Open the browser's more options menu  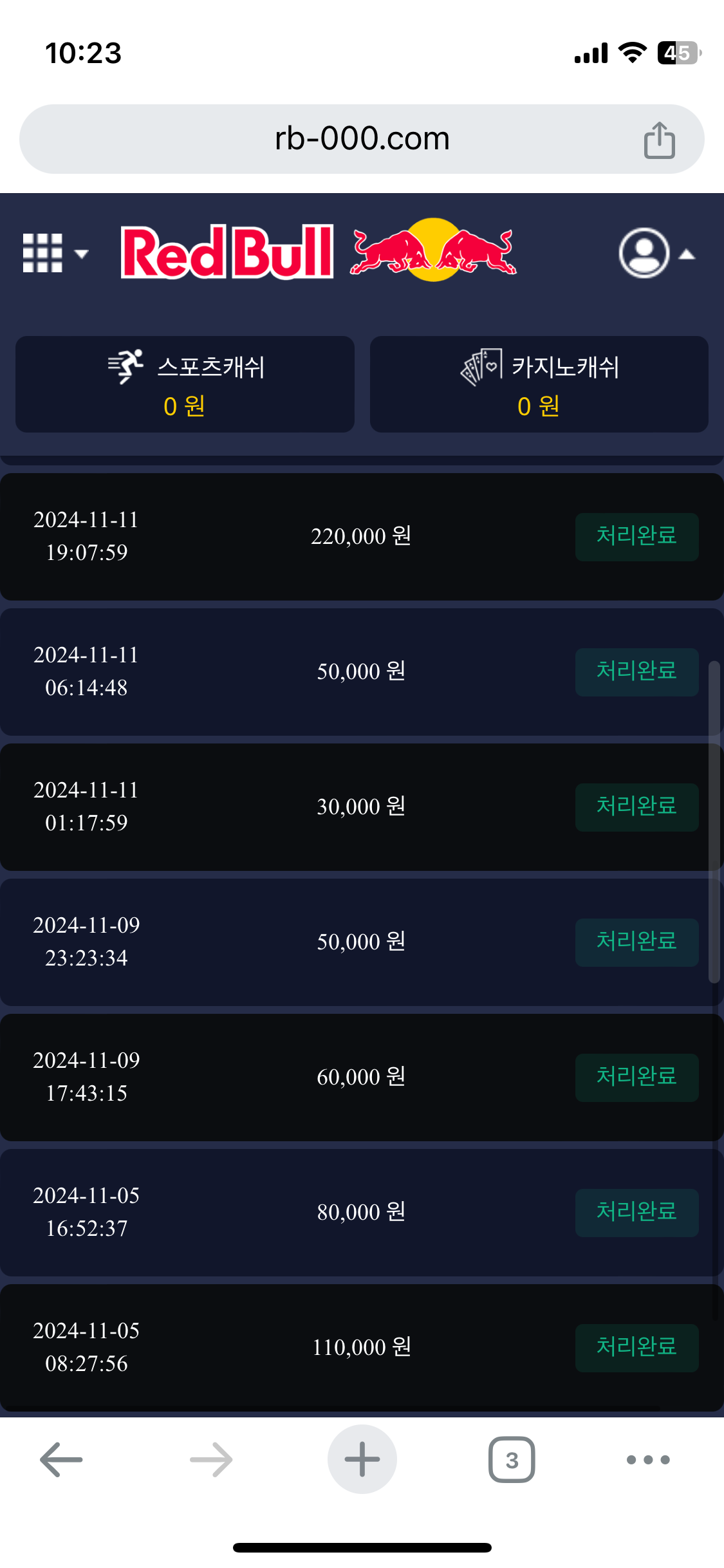click(x=648, y=1459)
